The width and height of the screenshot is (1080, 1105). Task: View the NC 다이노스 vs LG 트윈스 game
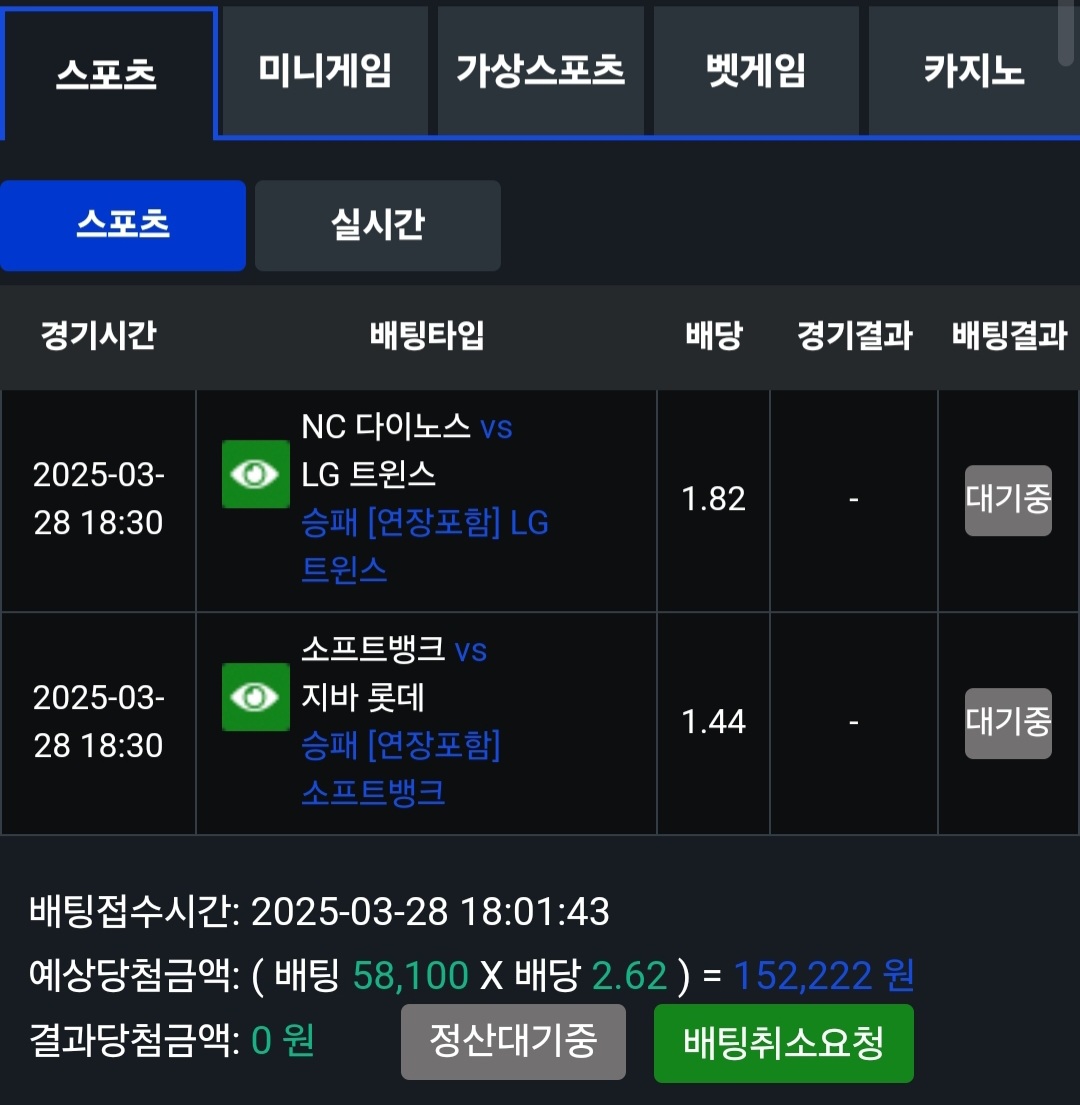click(255, 474)
